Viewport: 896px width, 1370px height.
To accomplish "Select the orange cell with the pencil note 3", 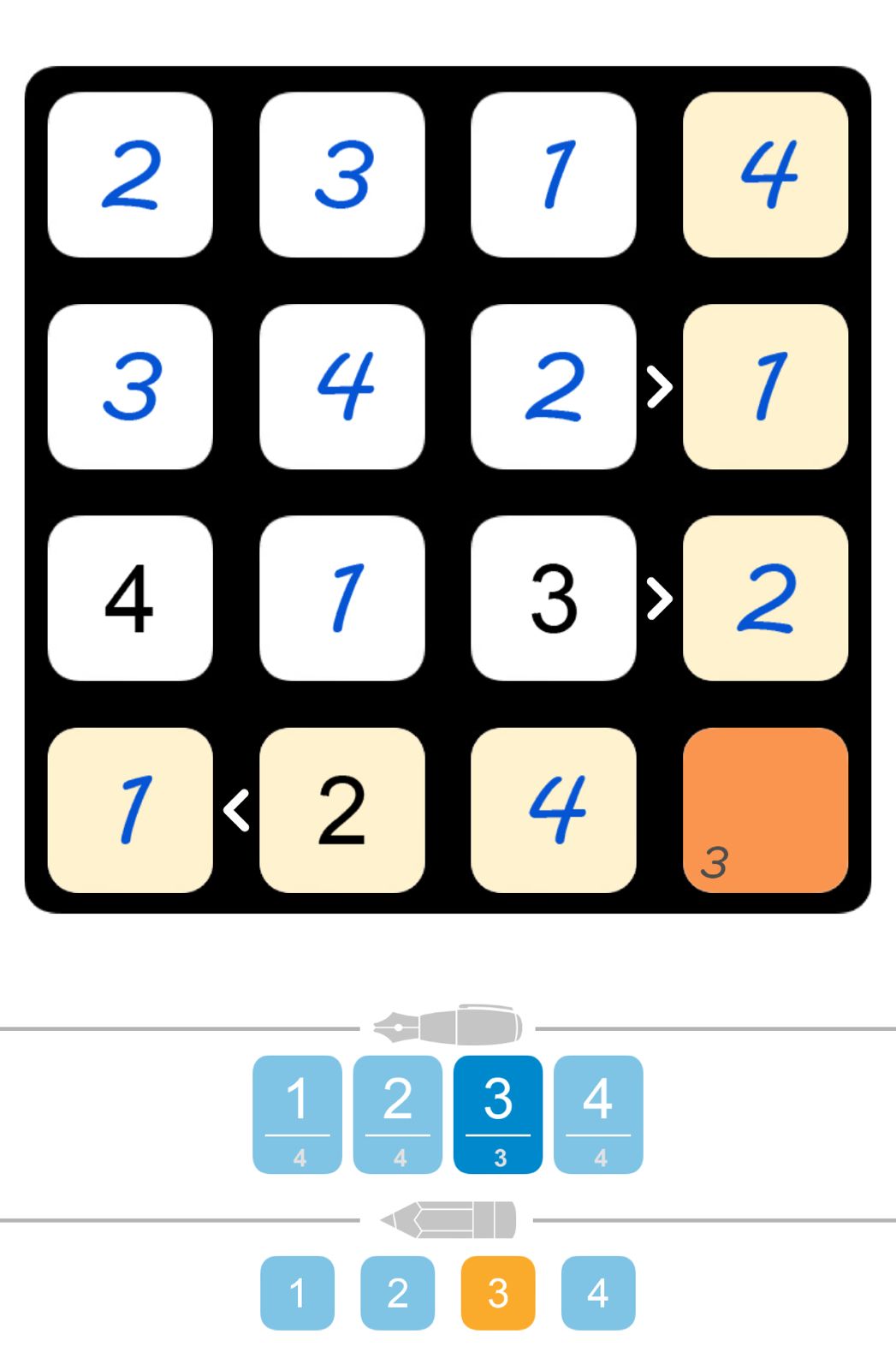I will coord(765,810).
